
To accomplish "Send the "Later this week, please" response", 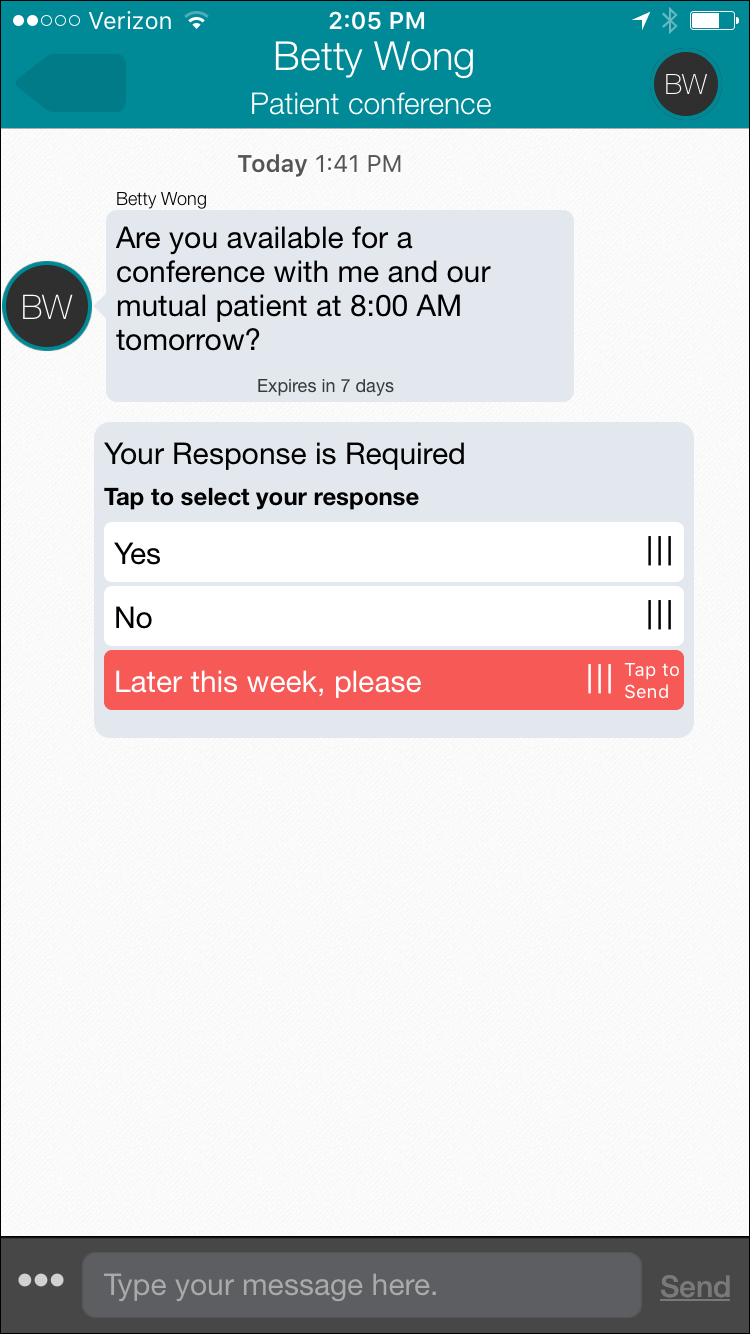I will [394, 681].
